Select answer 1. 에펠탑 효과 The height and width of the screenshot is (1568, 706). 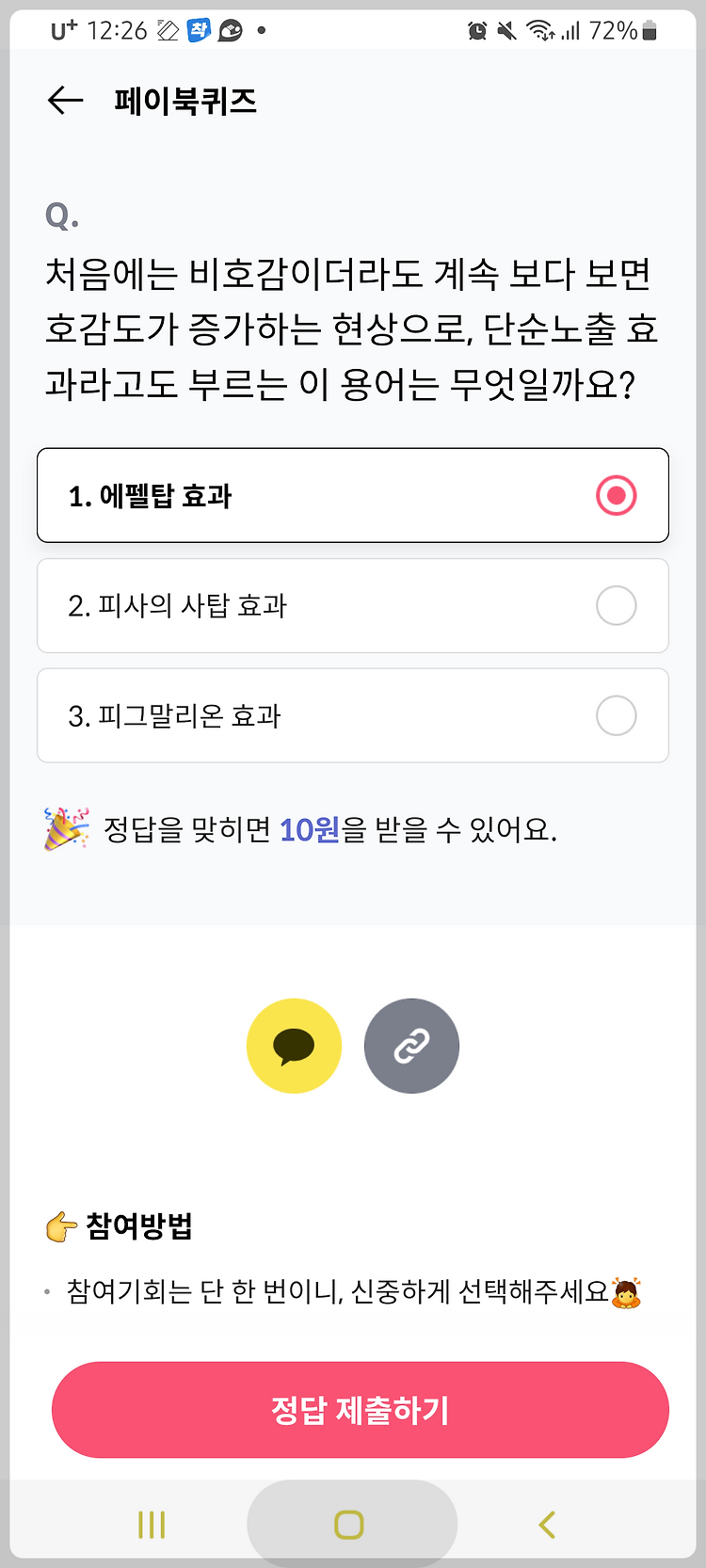[353, 495]
